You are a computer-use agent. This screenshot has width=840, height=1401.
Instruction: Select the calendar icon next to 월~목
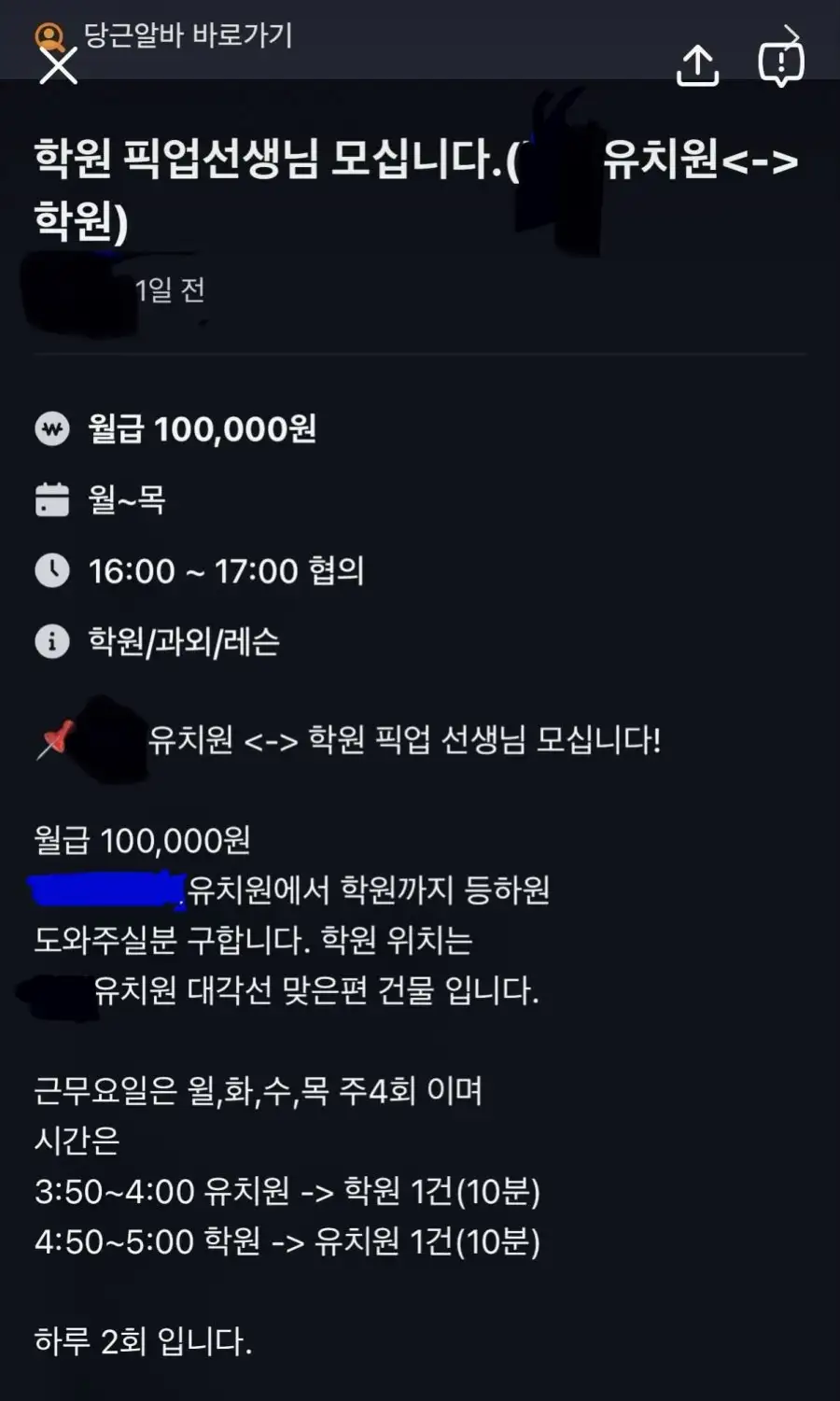(51, 501)
